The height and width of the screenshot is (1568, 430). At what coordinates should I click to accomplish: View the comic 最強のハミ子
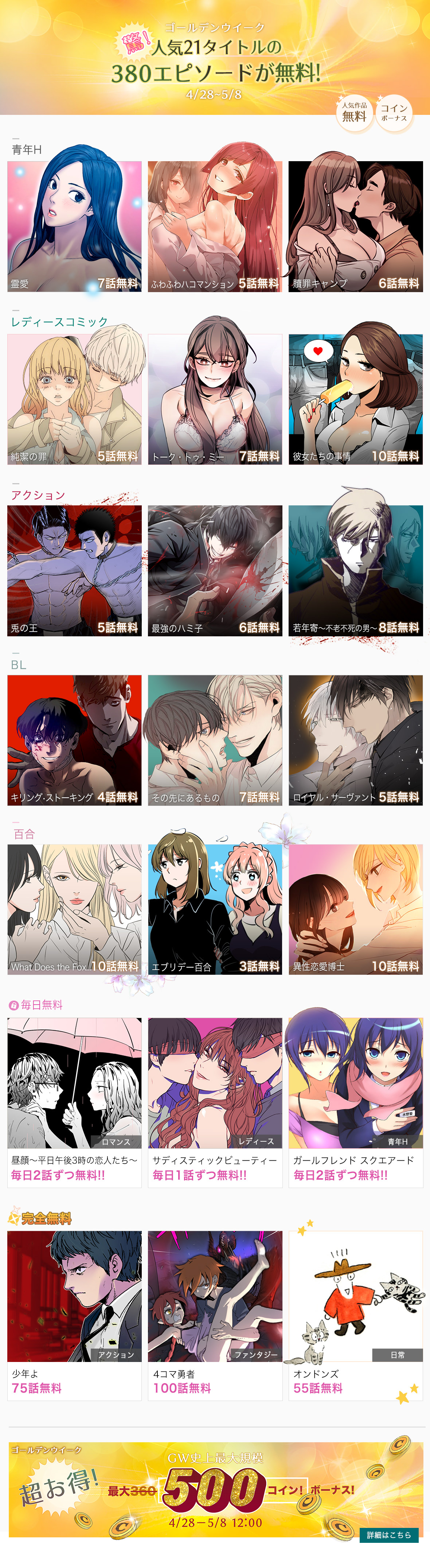point(215,570)
